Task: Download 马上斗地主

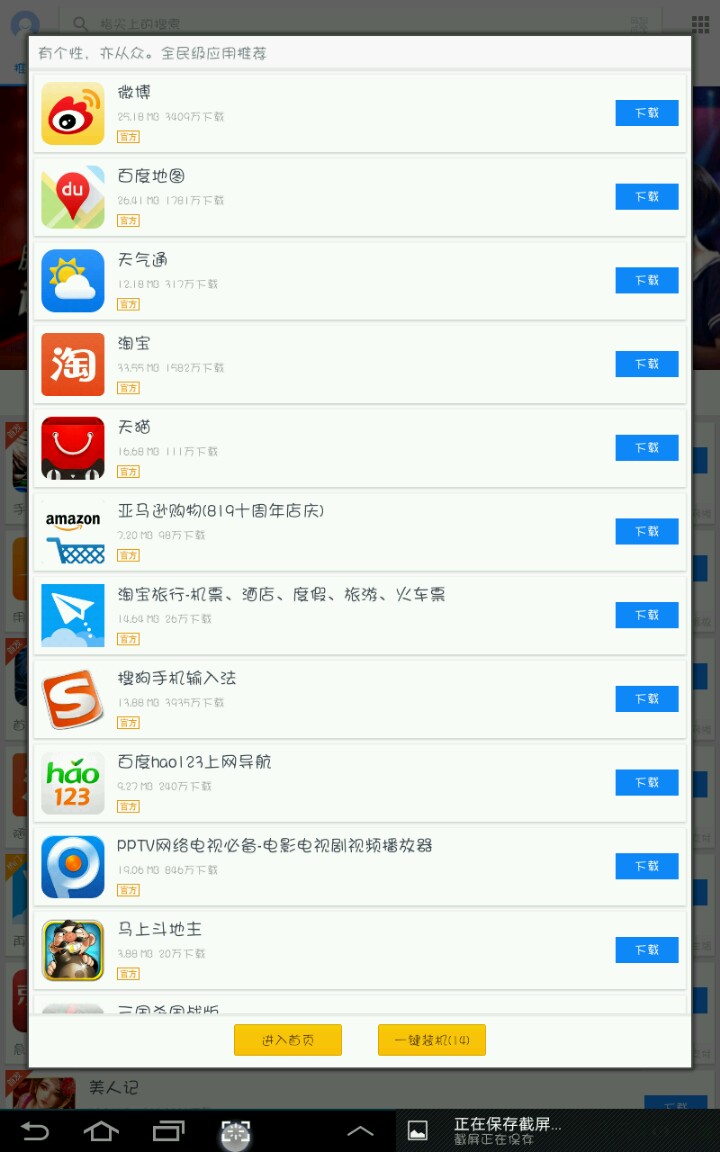Action: pos(646,950)
